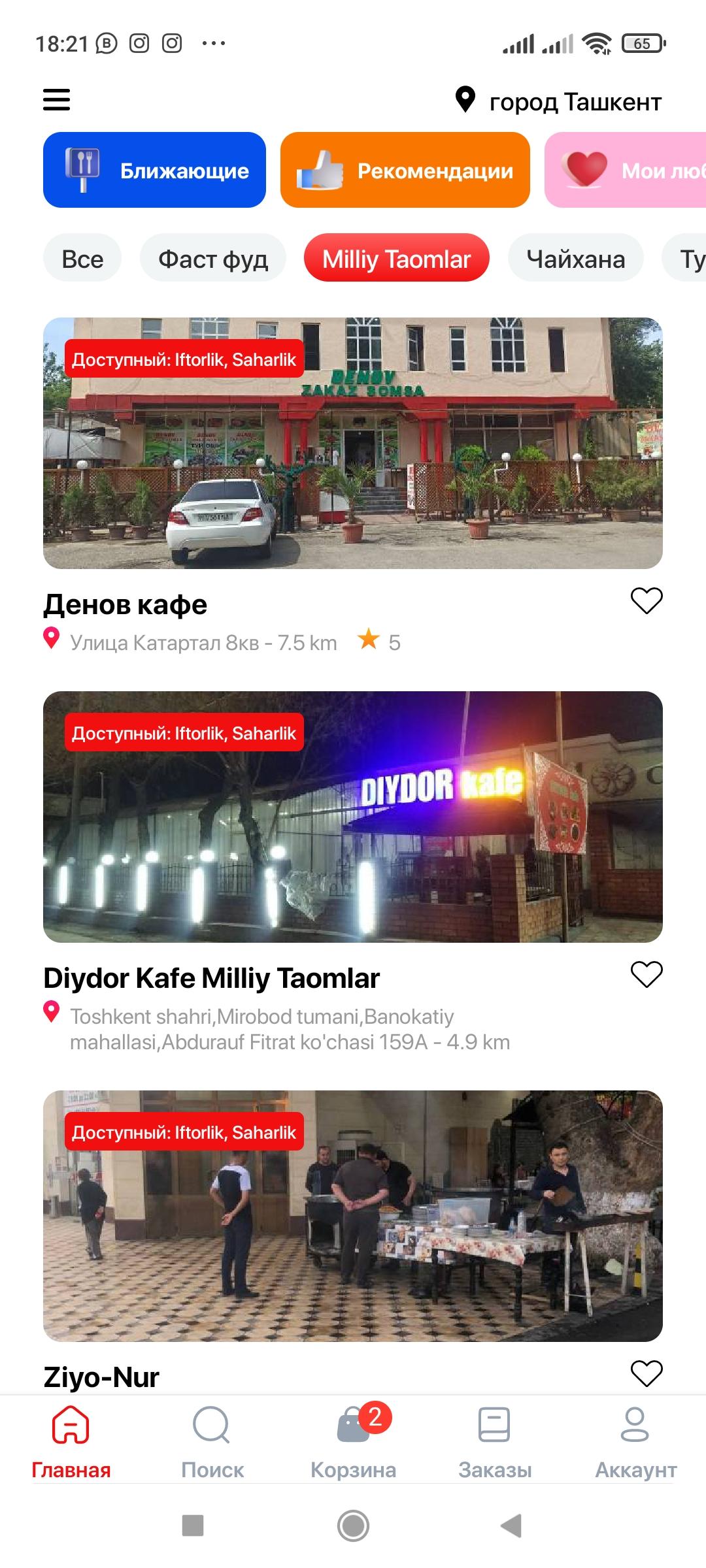Image resolution: width=706 pixels, height=1568 pixels.
Task: Tap the heart icon next to Ziyo-Nur
Action: (x=647, y=1373)
